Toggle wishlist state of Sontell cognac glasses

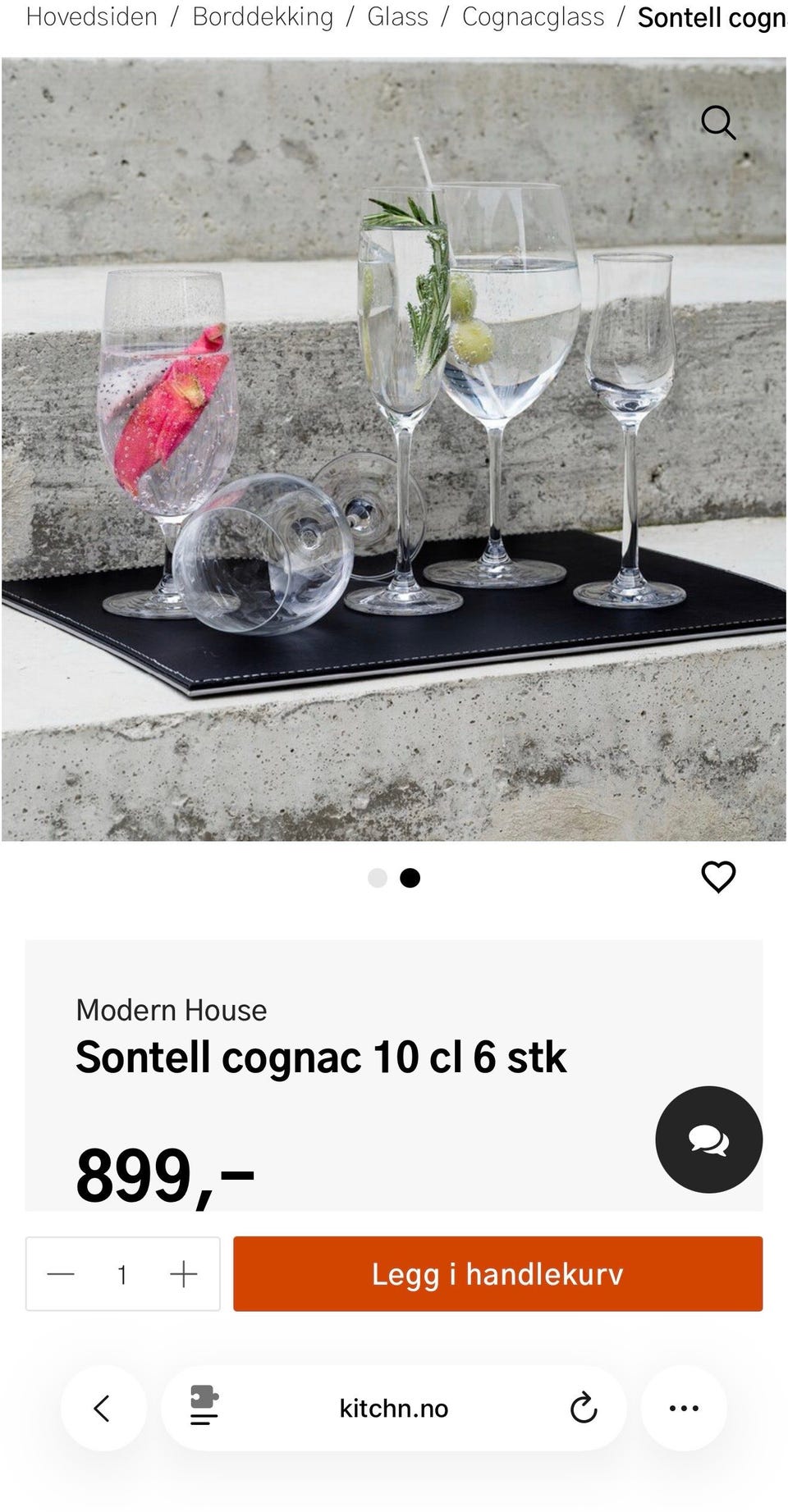718,876
